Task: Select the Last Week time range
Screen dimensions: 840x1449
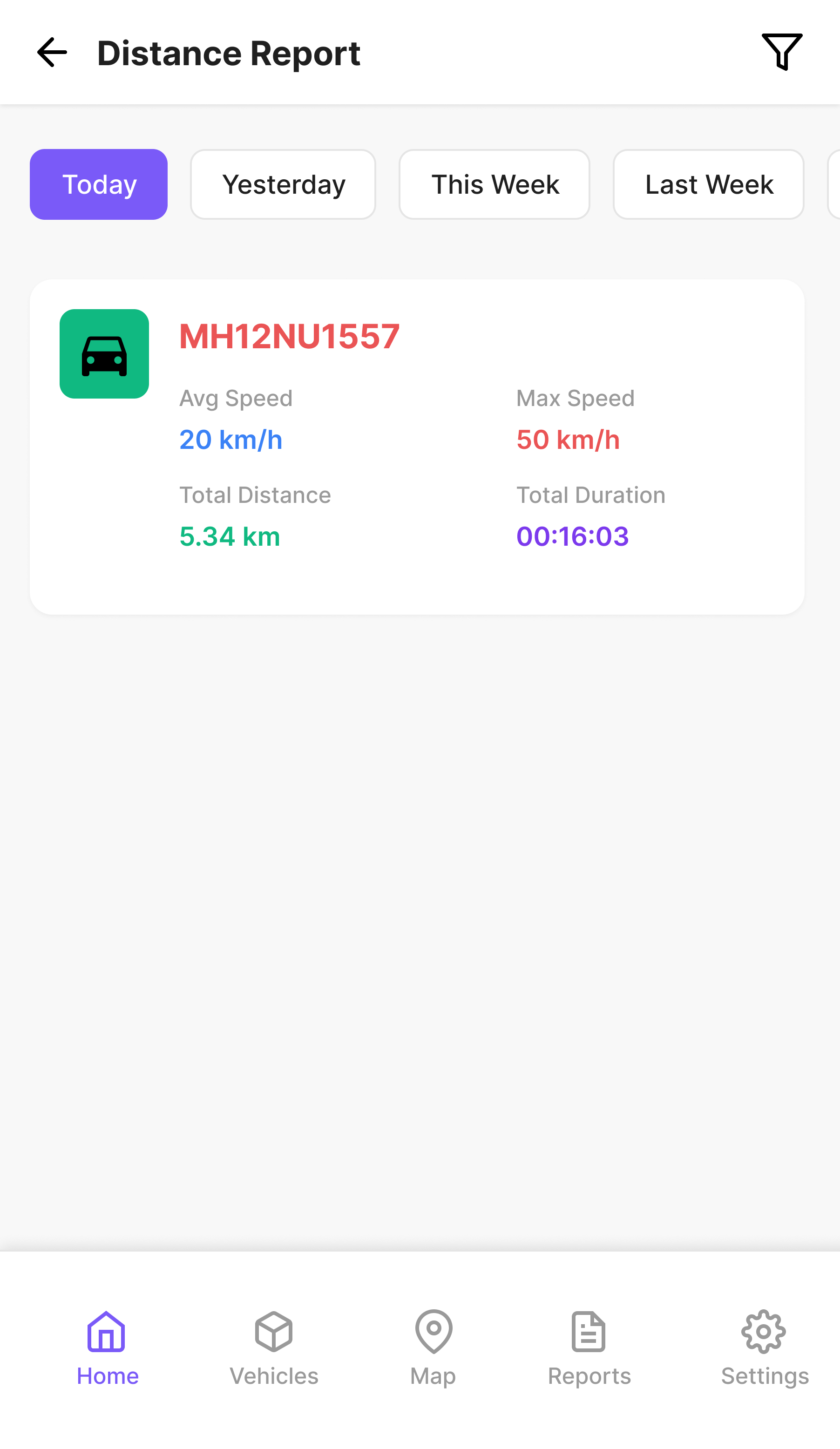Action: coord(708,184)
